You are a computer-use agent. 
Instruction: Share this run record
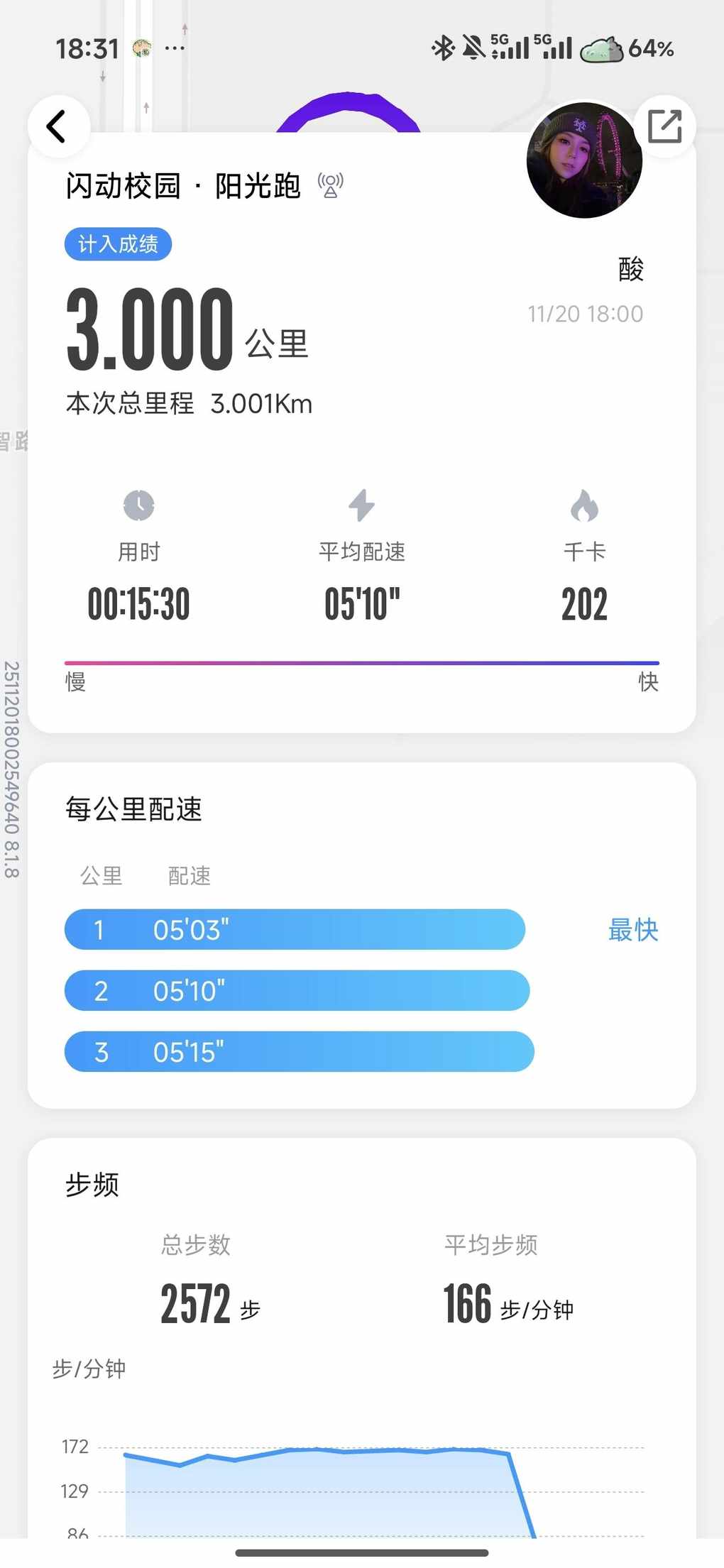click(x=665, y=126)
